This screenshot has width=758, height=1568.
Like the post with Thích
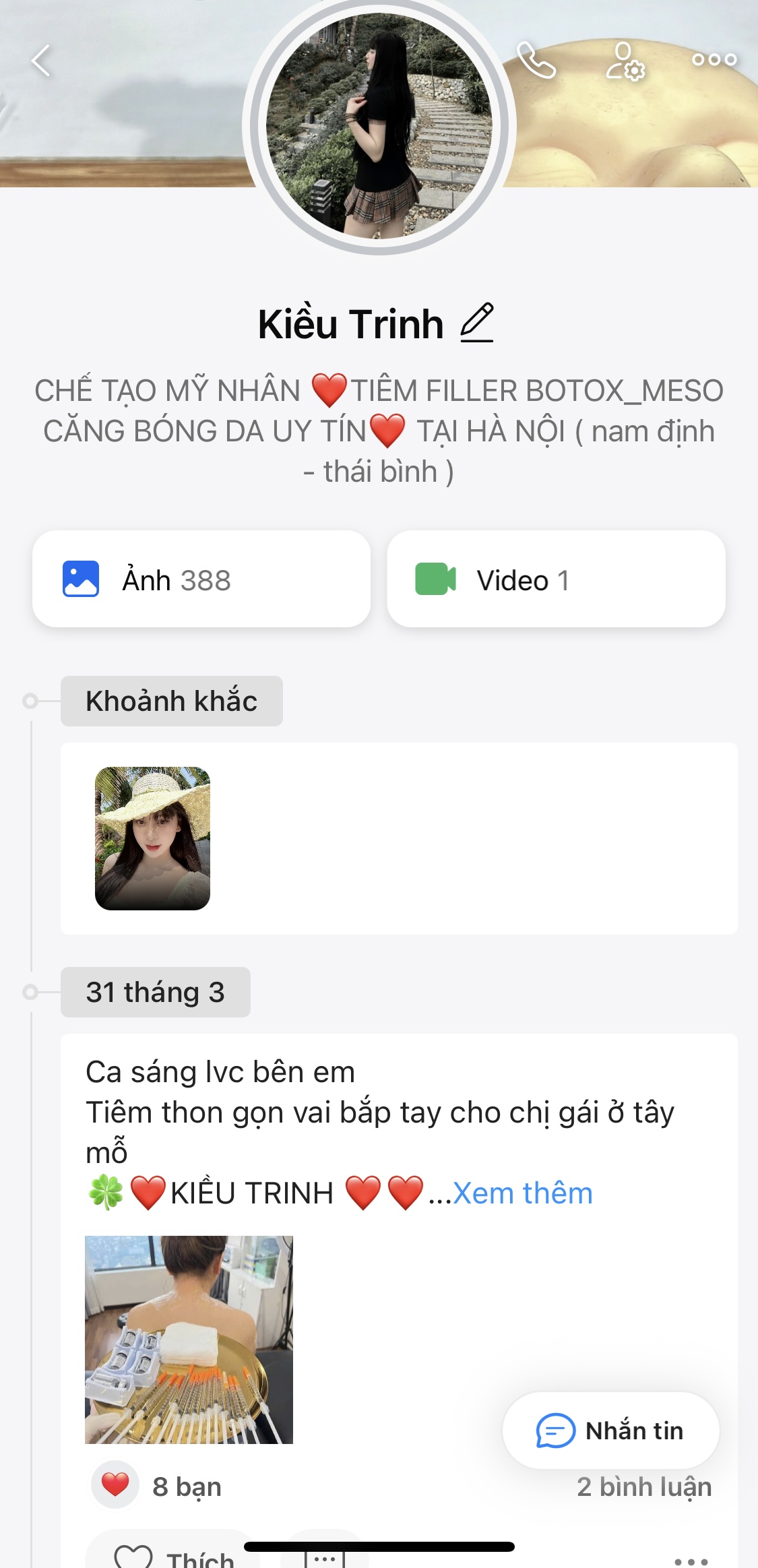coord(174,1557)
